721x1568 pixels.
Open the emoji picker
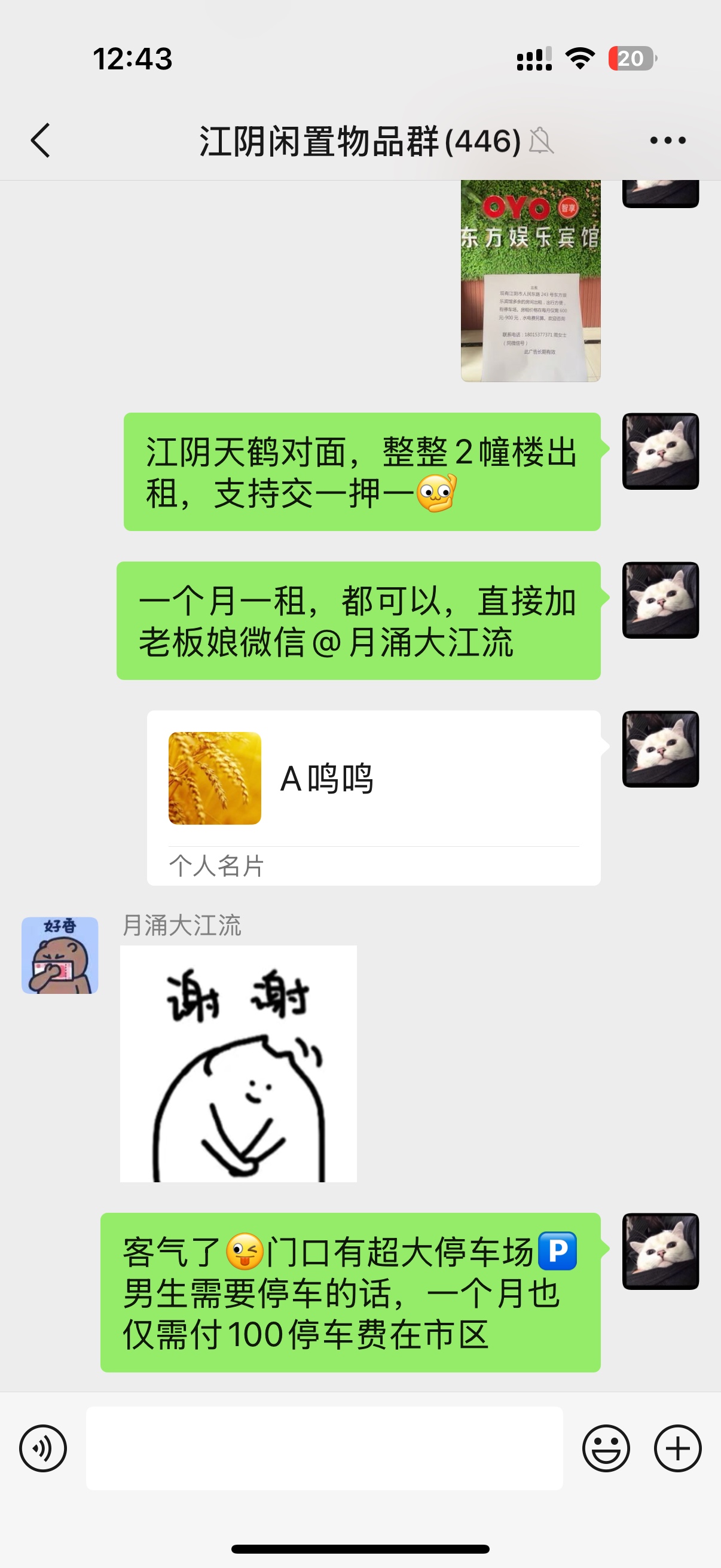tap(606, 1448)
